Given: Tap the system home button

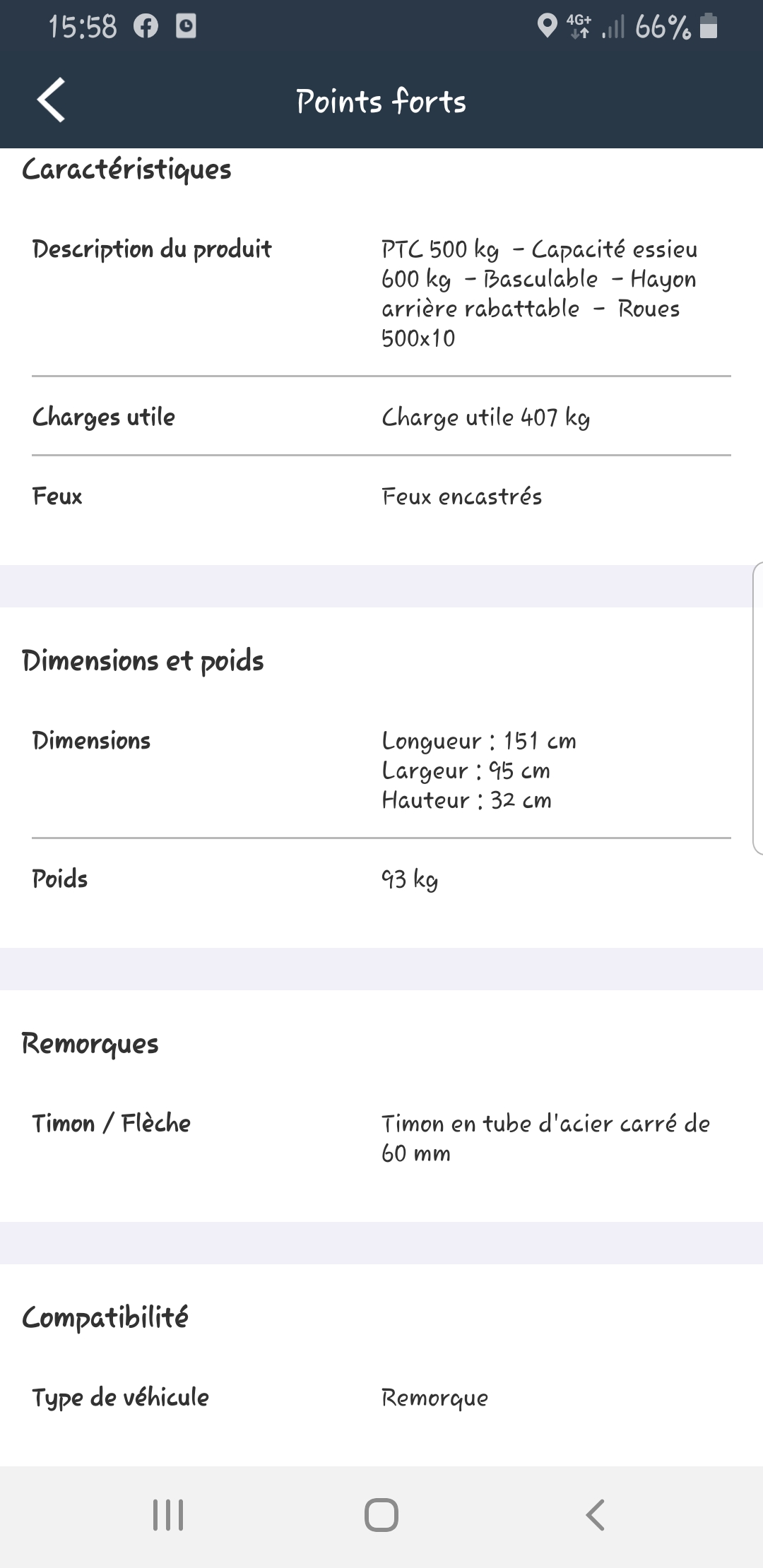Looking at the screenshot, I should pos(381,1515).
